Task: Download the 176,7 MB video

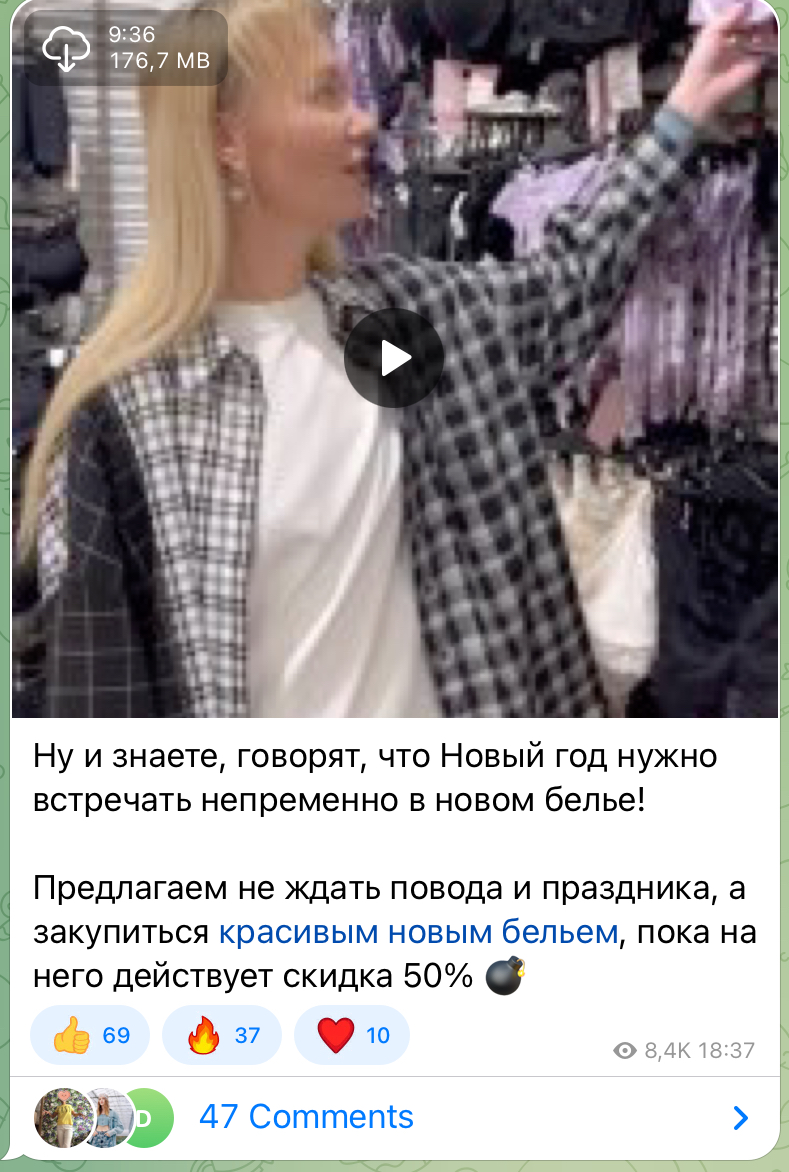Action: coord(66,48)
